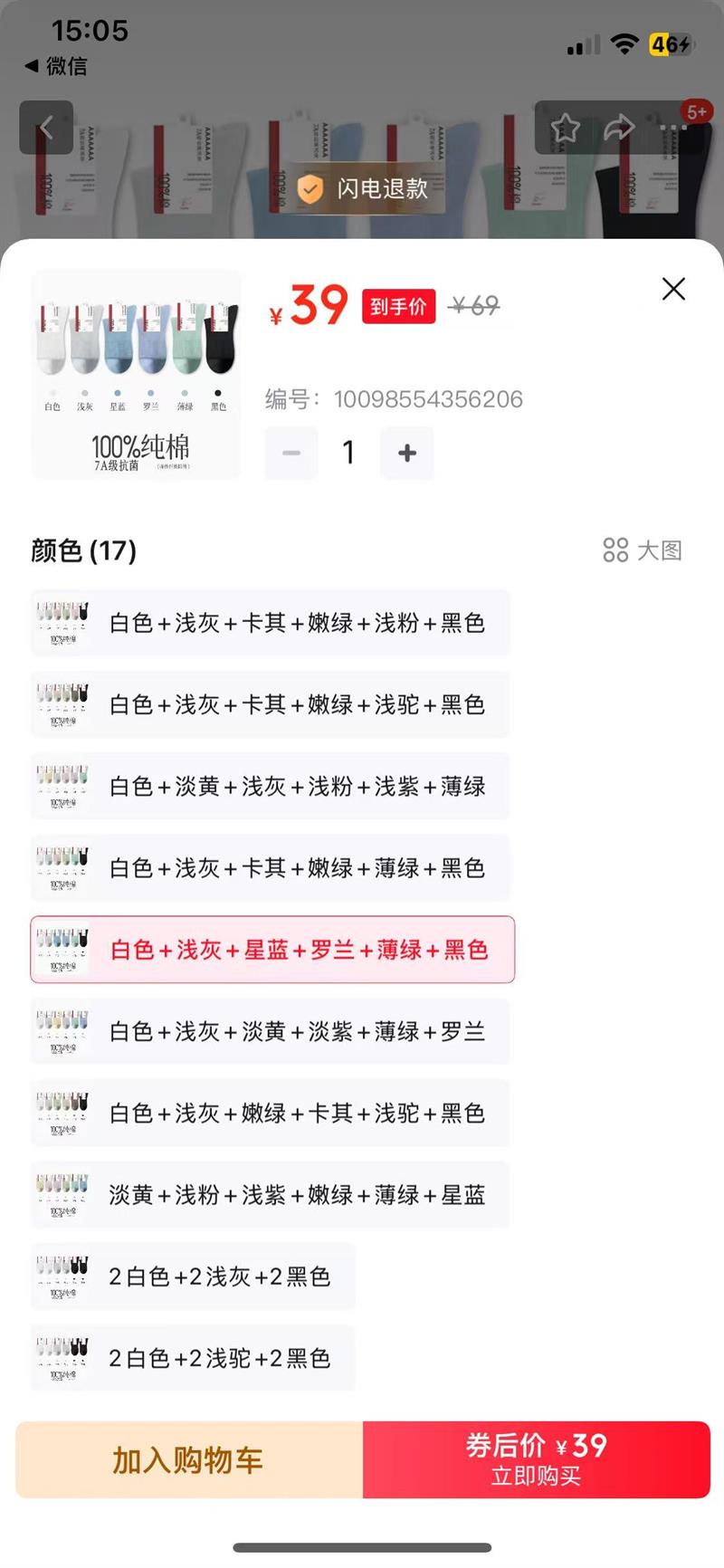
Task: Decrease quantity with the minus button
Action: point(291,453)
